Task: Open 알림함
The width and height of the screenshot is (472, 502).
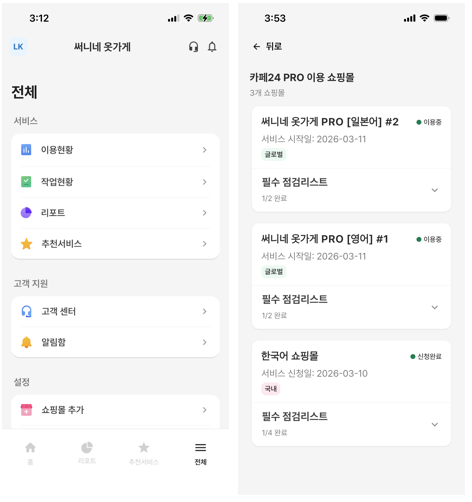Action: (x=115, y=342)
